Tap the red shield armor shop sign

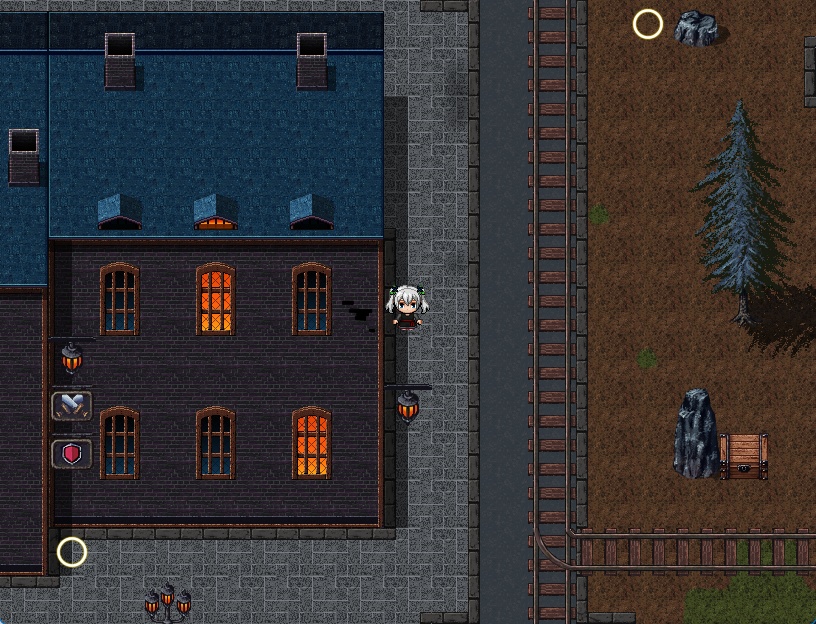[71, 454]
